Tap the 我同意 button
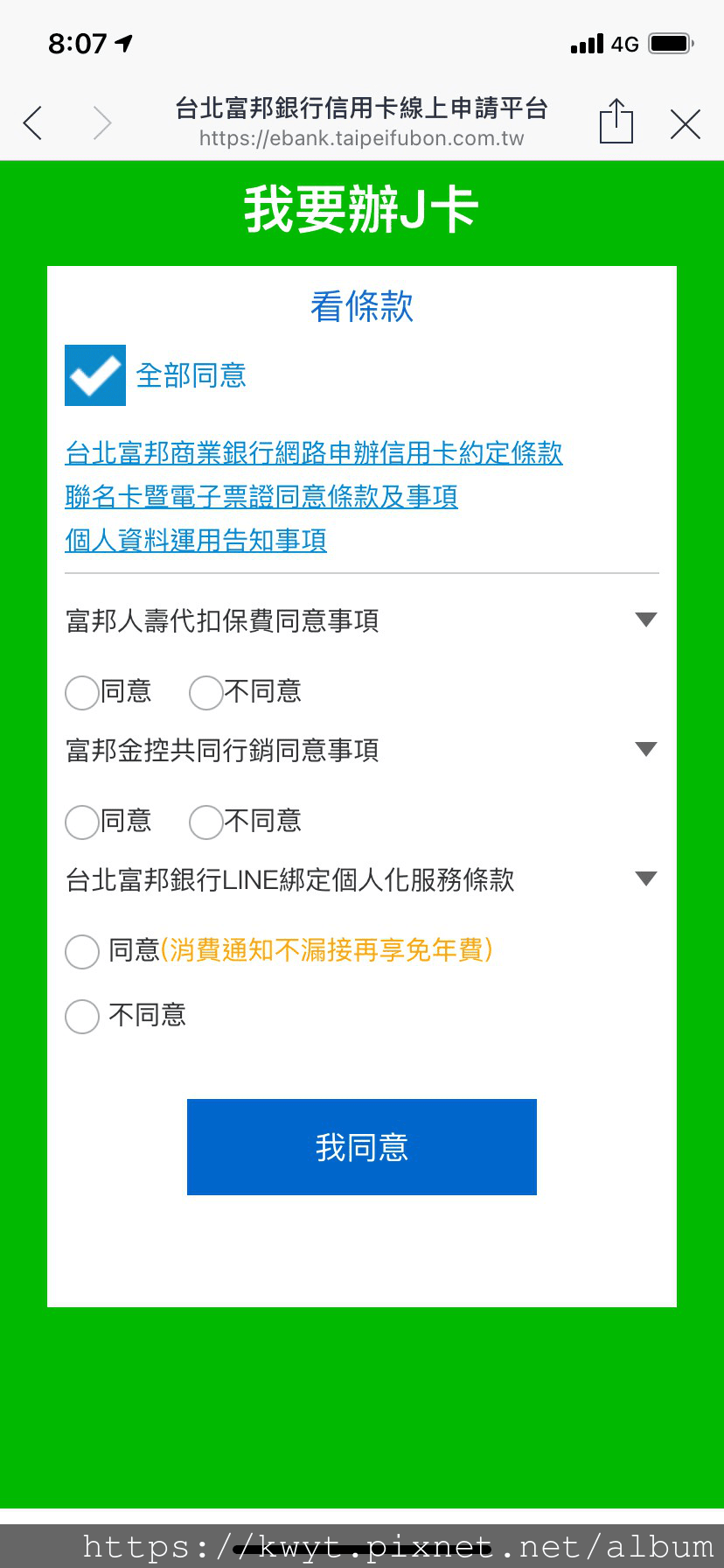 pos(361,1146)
